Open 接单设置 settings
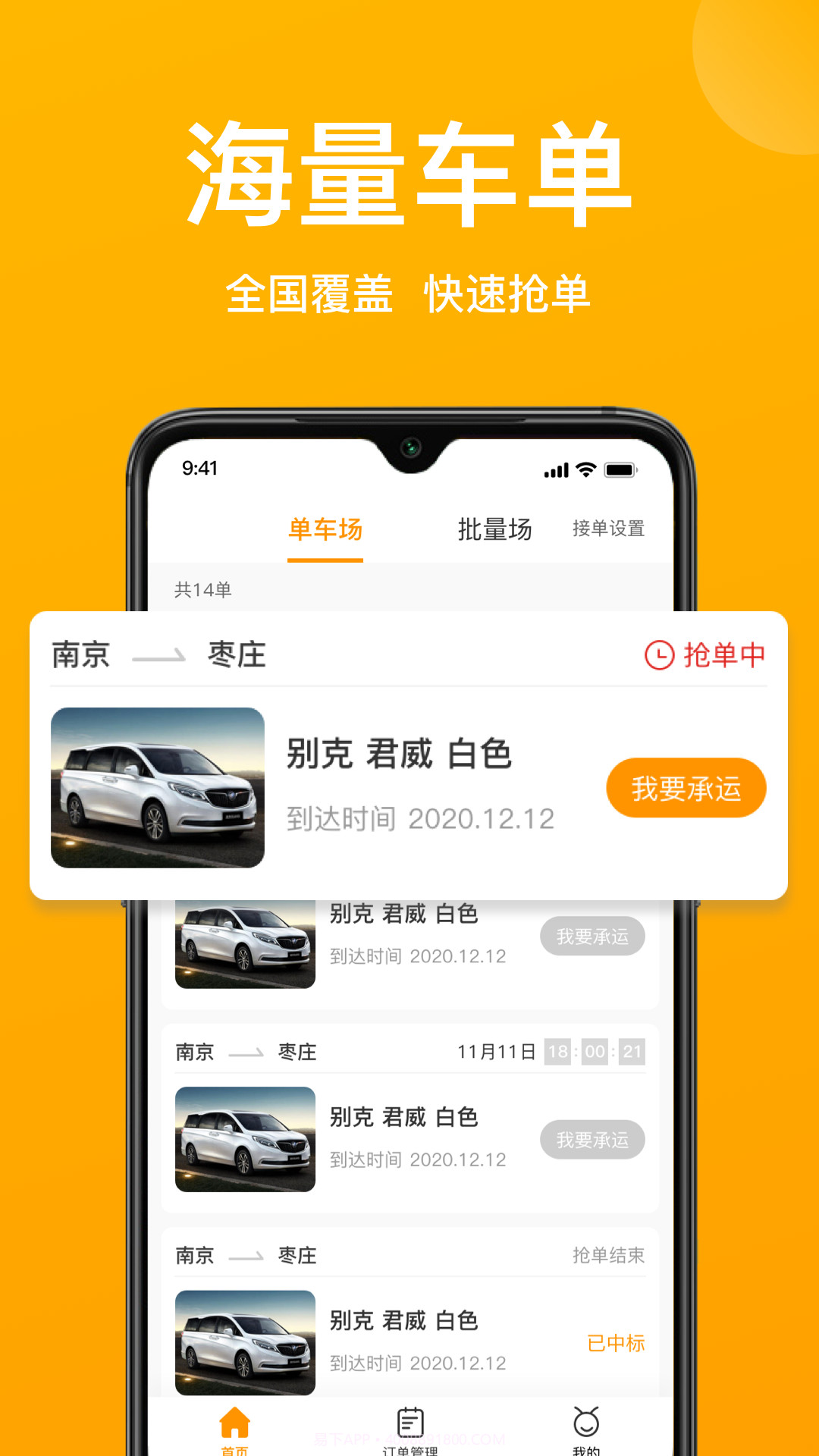Image resolution: width=819 pixels, height=1456 pixels. 610,529
